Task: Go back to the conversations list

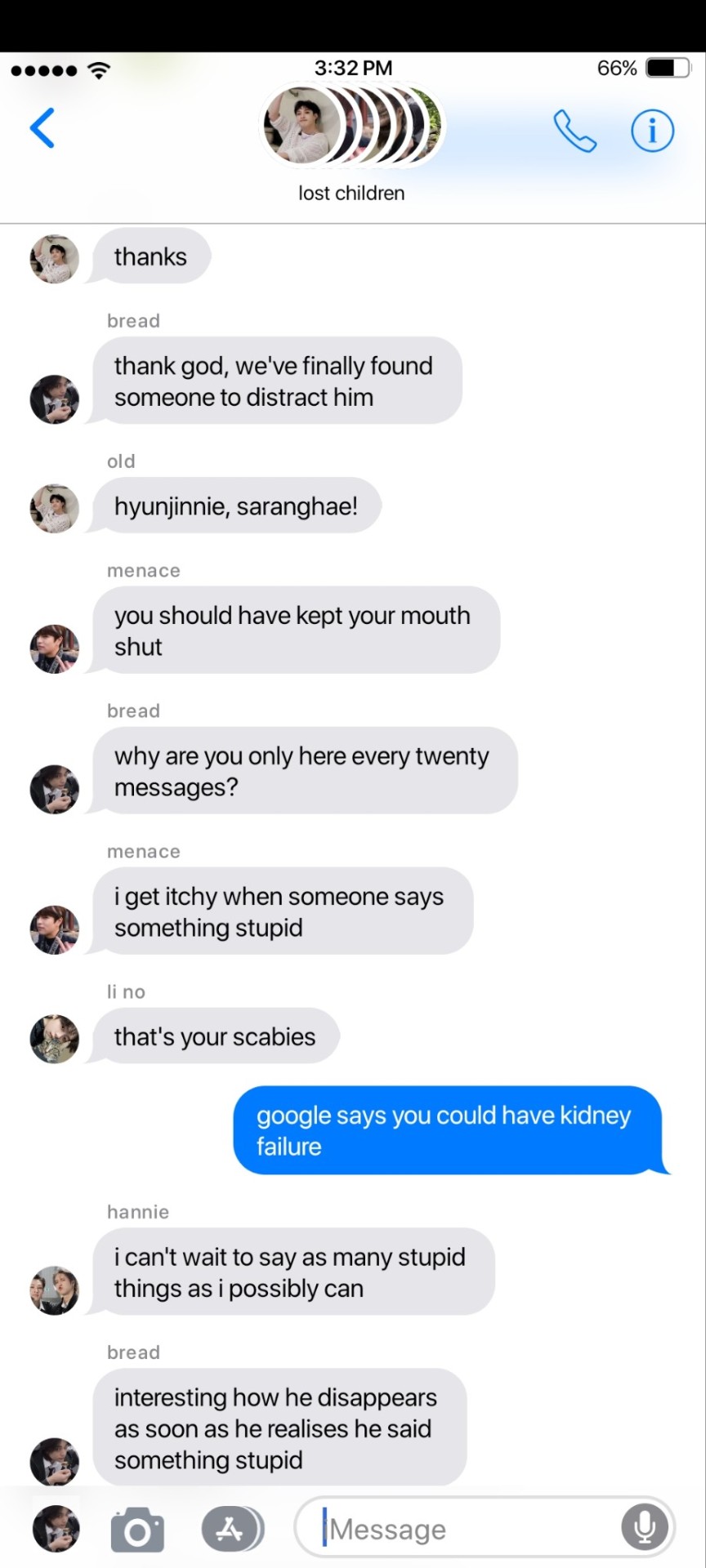Action: click(x=42, y=128)
